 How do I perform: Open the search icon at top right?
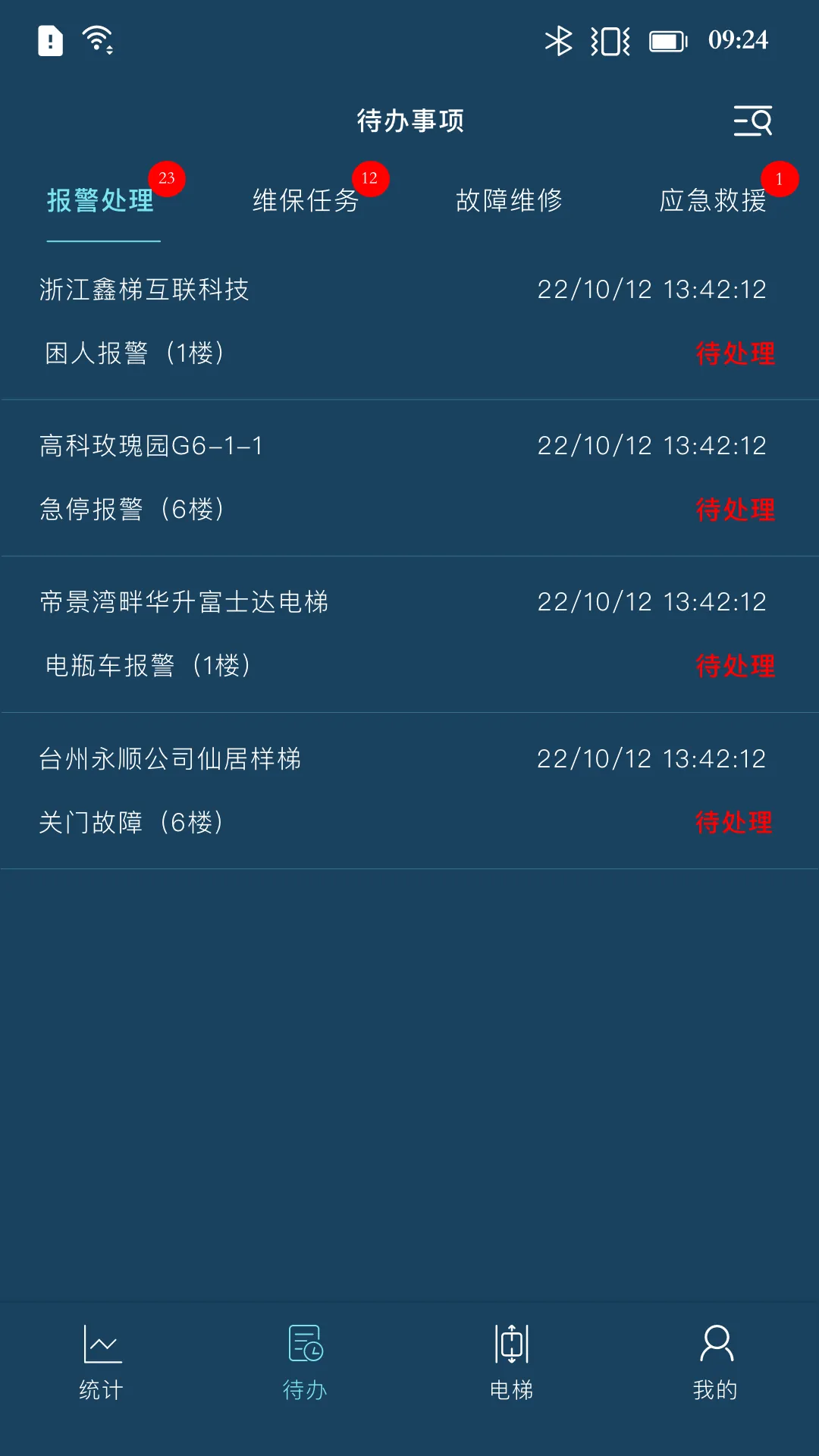tap(753, 121)
